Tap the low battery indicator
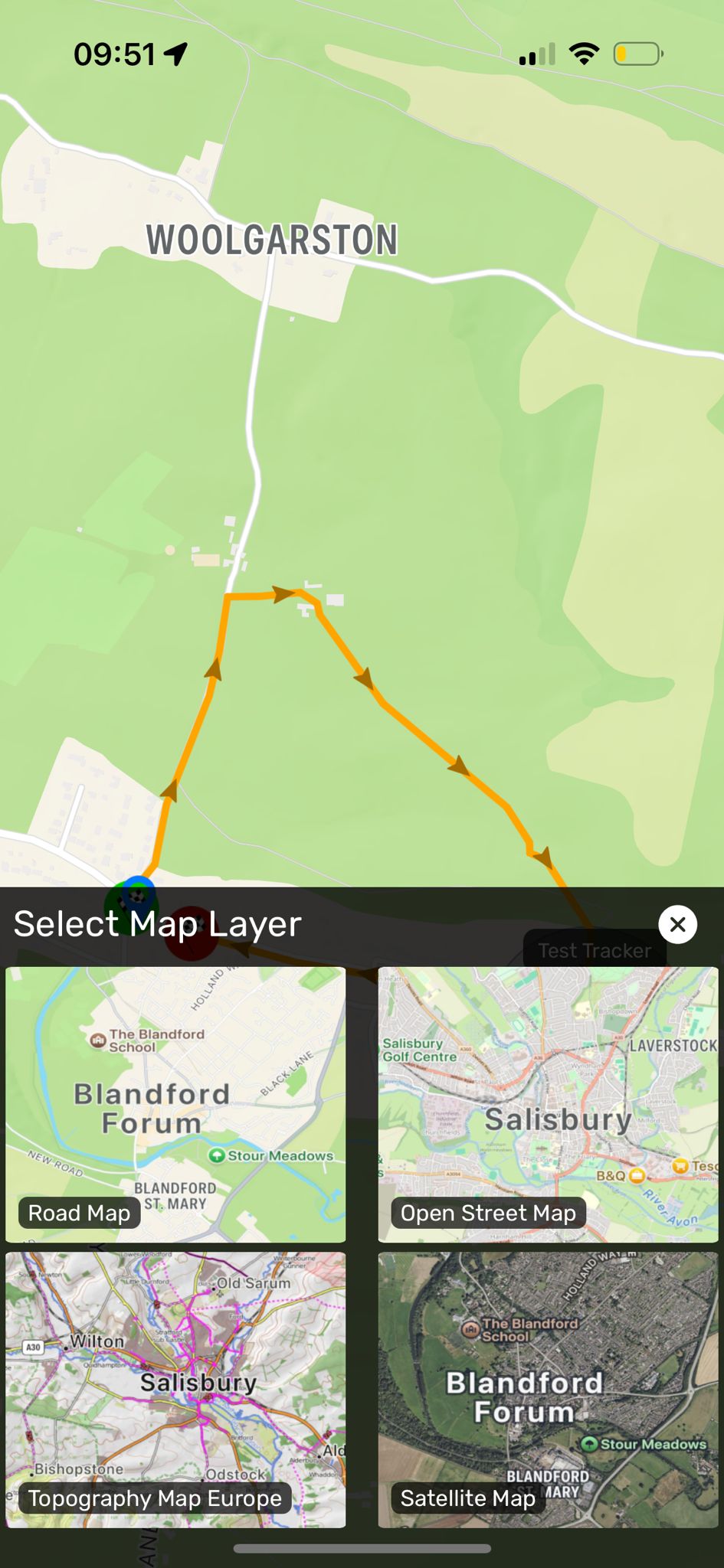 tap(636, 54)
